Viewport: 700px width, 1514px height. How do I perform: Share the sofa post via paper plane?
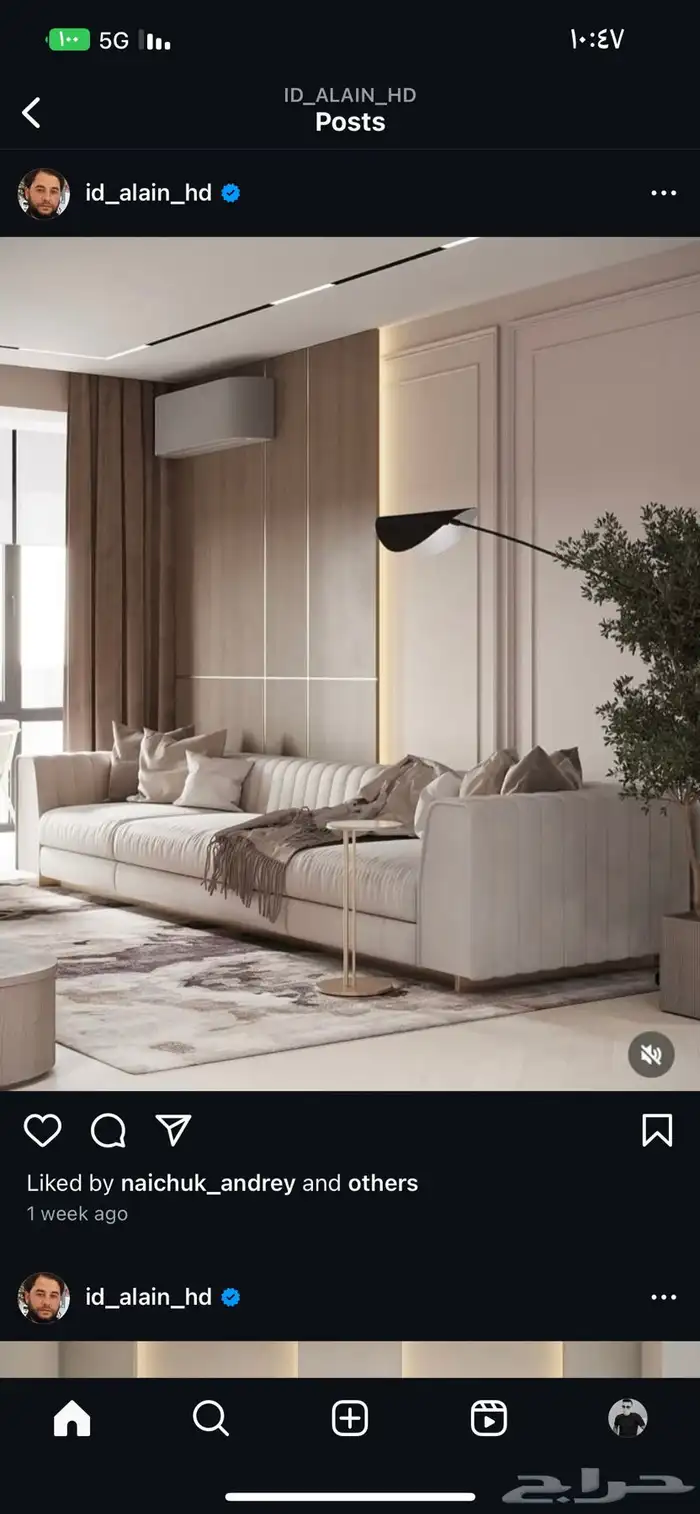[173, 1130]
